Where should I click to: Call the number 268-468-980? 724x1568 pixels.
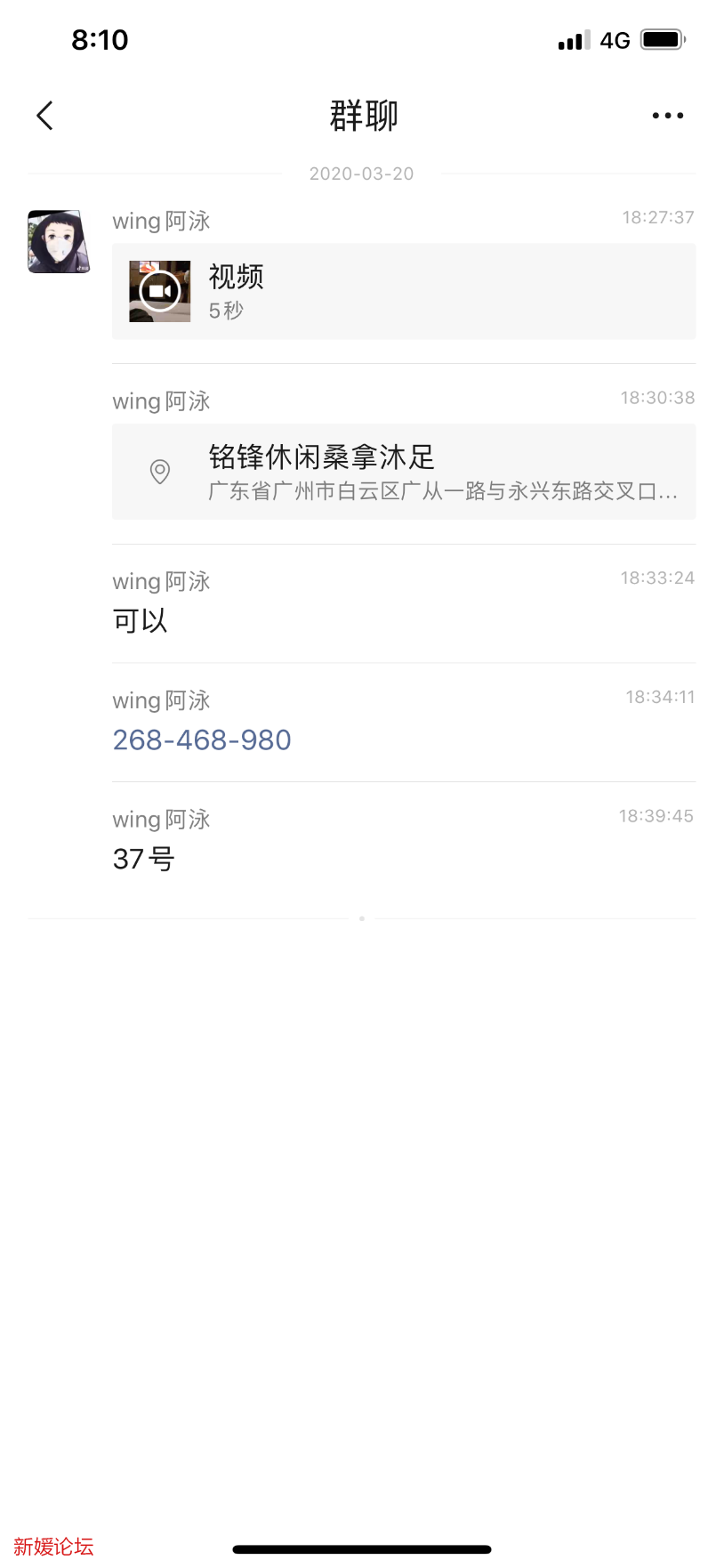coord(202,740)
